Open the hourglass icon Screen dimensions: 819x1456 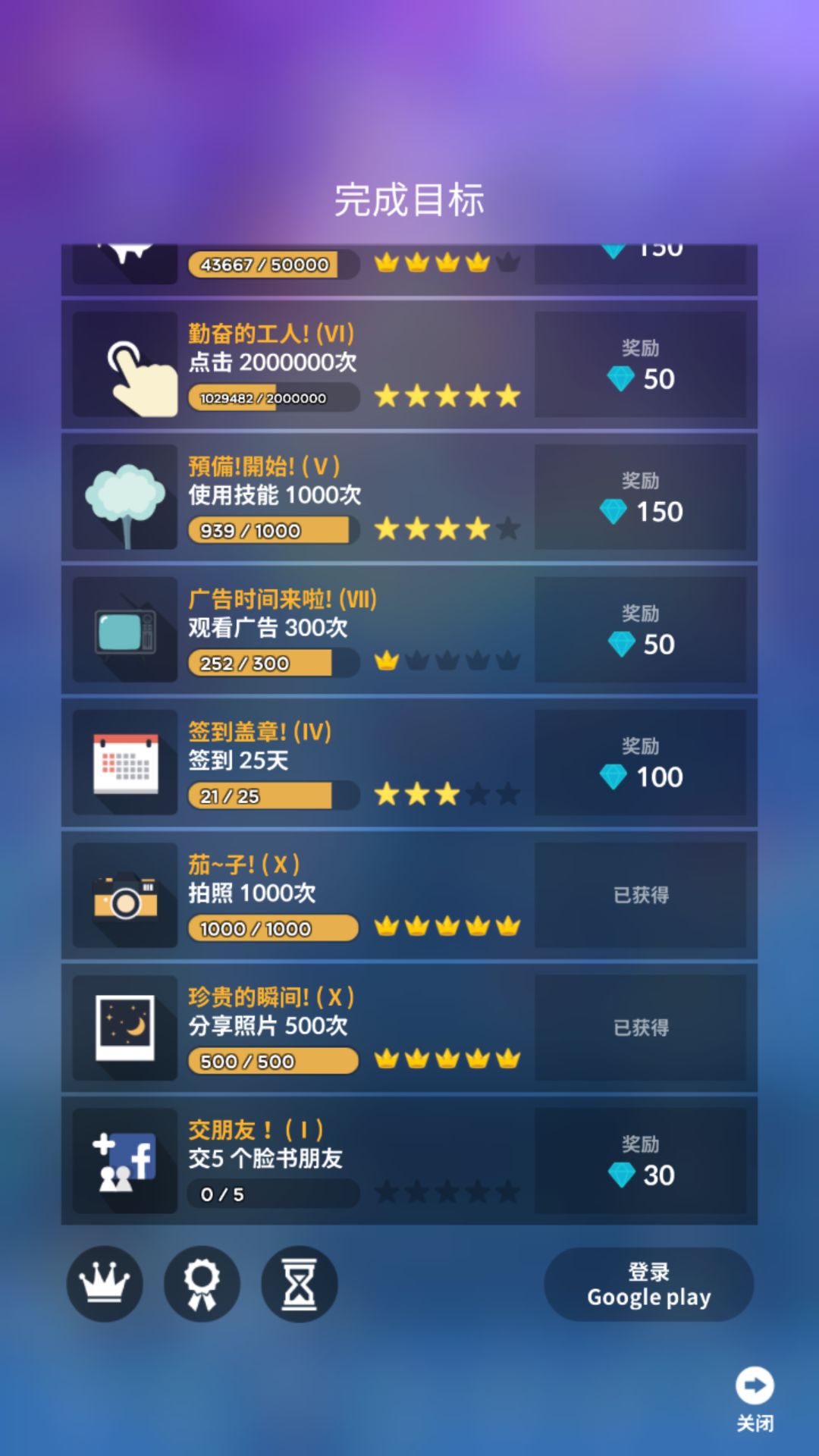click(299, 1284)
